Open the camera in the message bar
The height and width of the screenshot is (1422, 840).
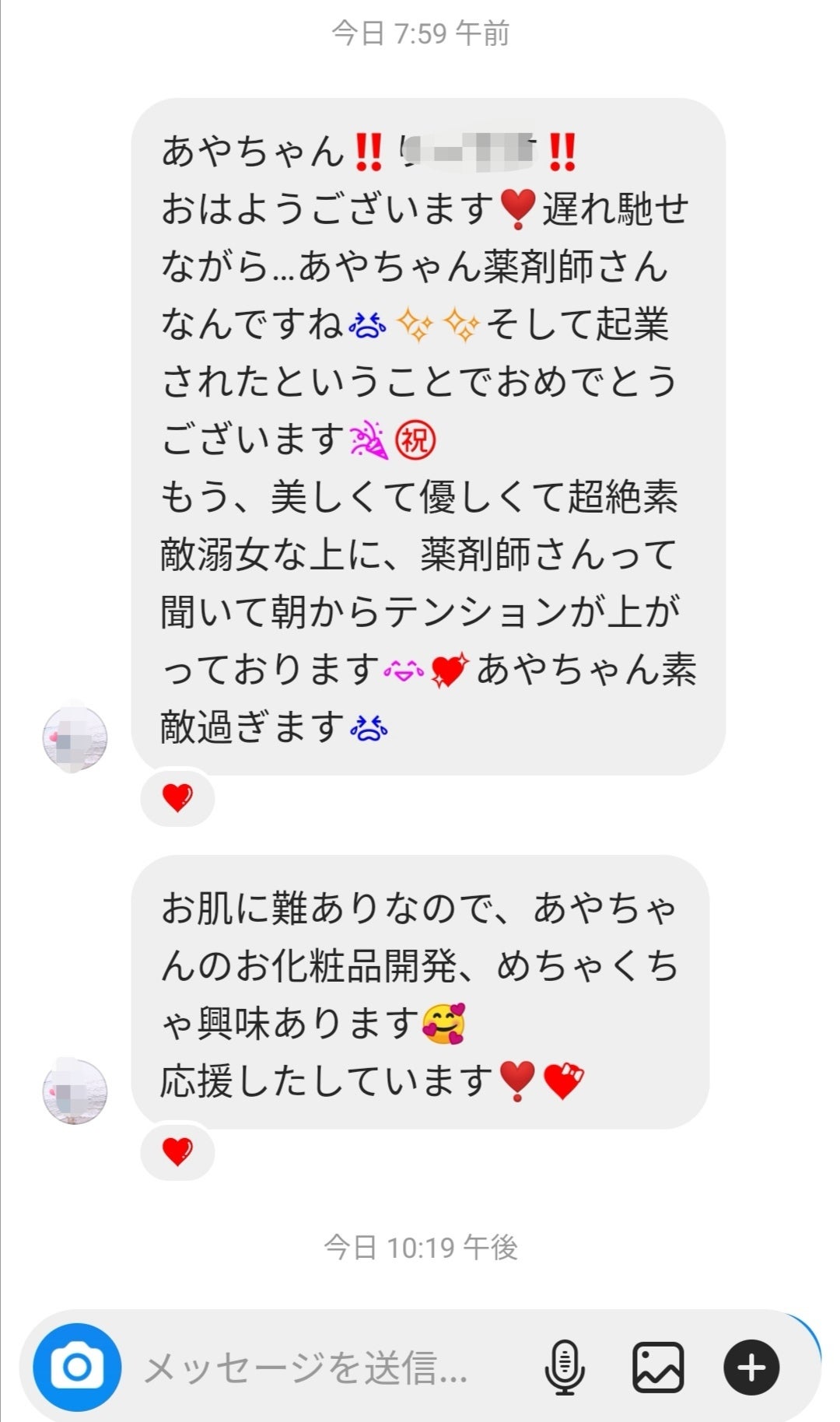(77, 1367)
